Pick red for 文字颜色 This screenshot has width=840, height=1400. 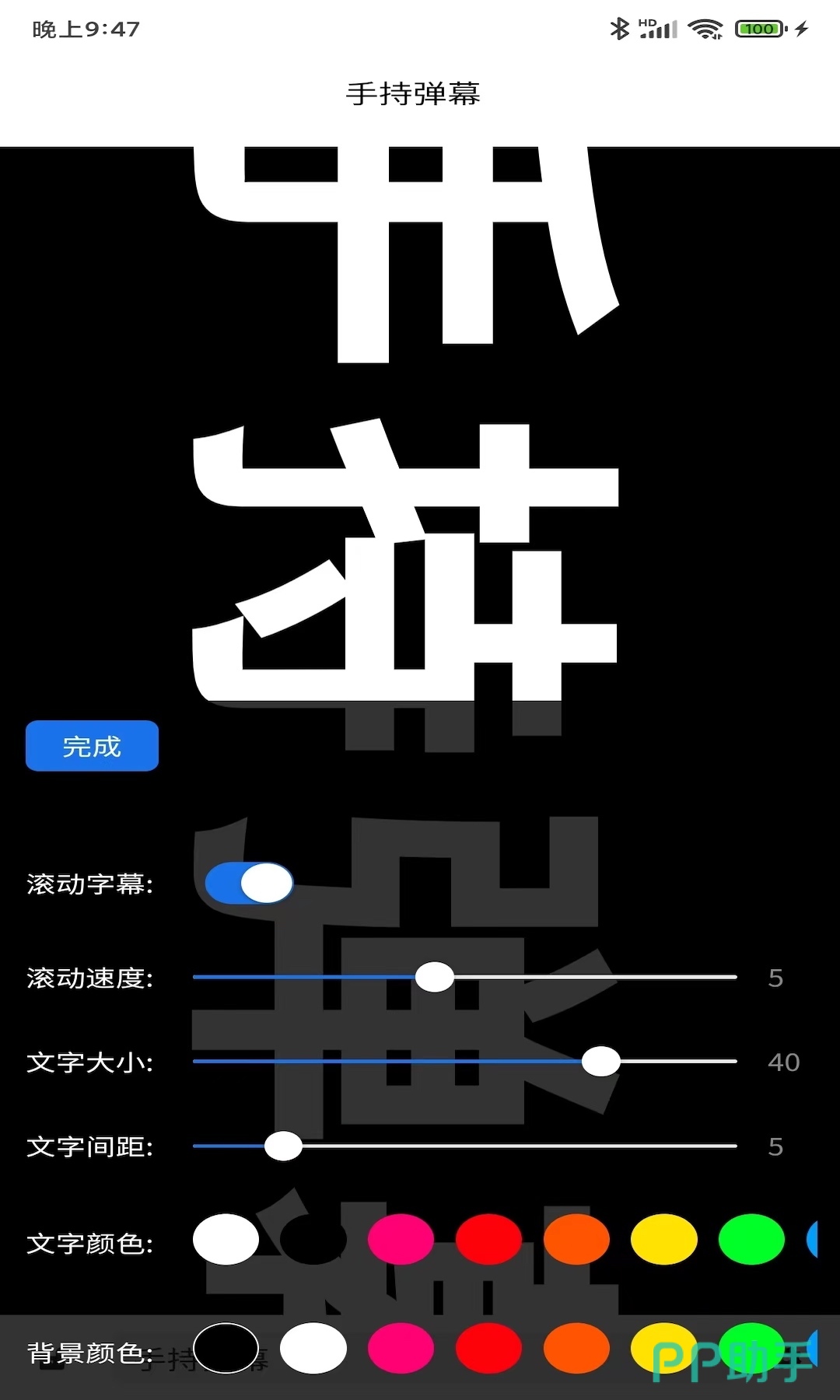pos(488,1239)
